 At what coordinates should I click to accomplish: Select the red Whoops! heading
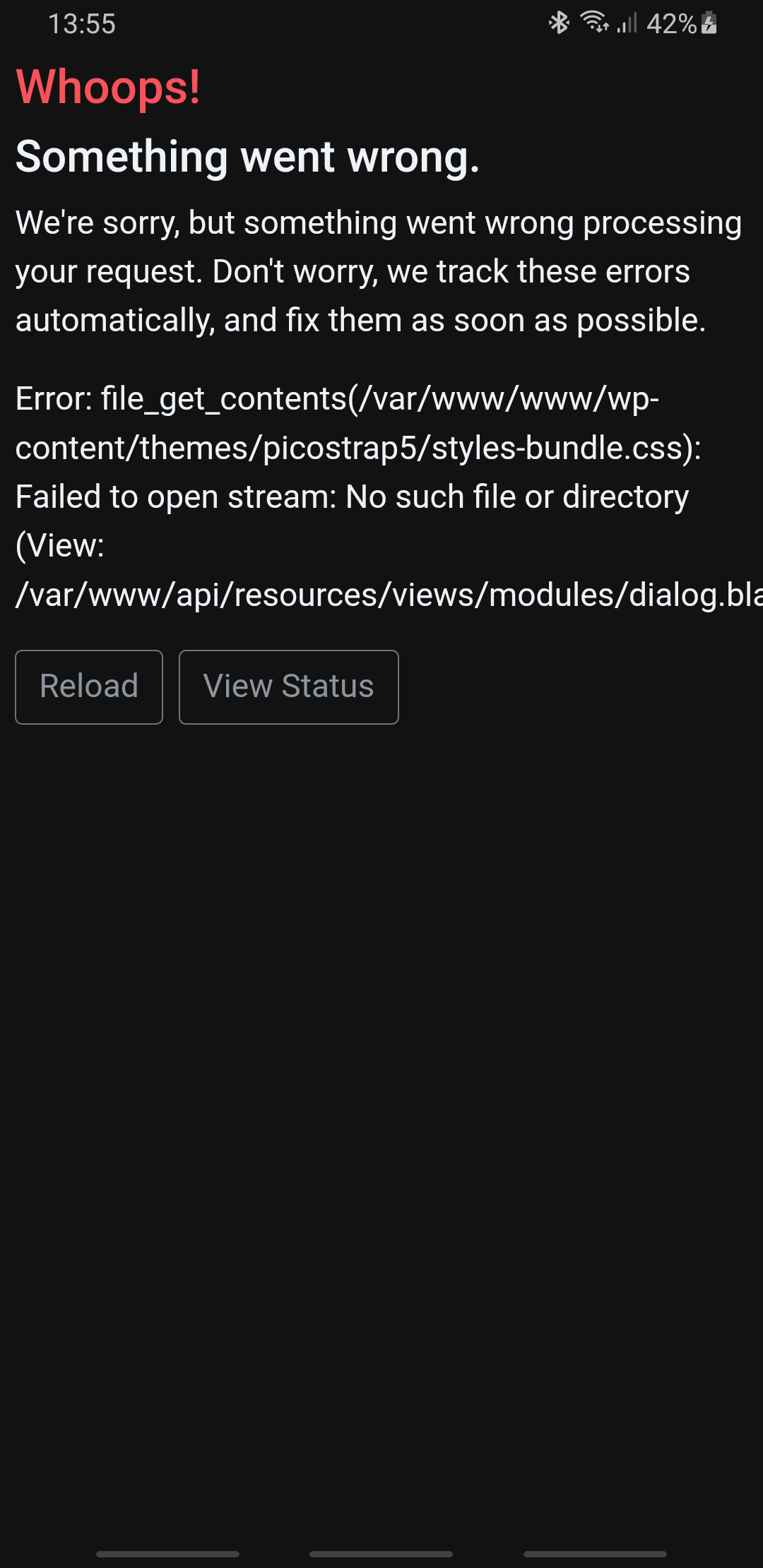click(x=107, y=88)
